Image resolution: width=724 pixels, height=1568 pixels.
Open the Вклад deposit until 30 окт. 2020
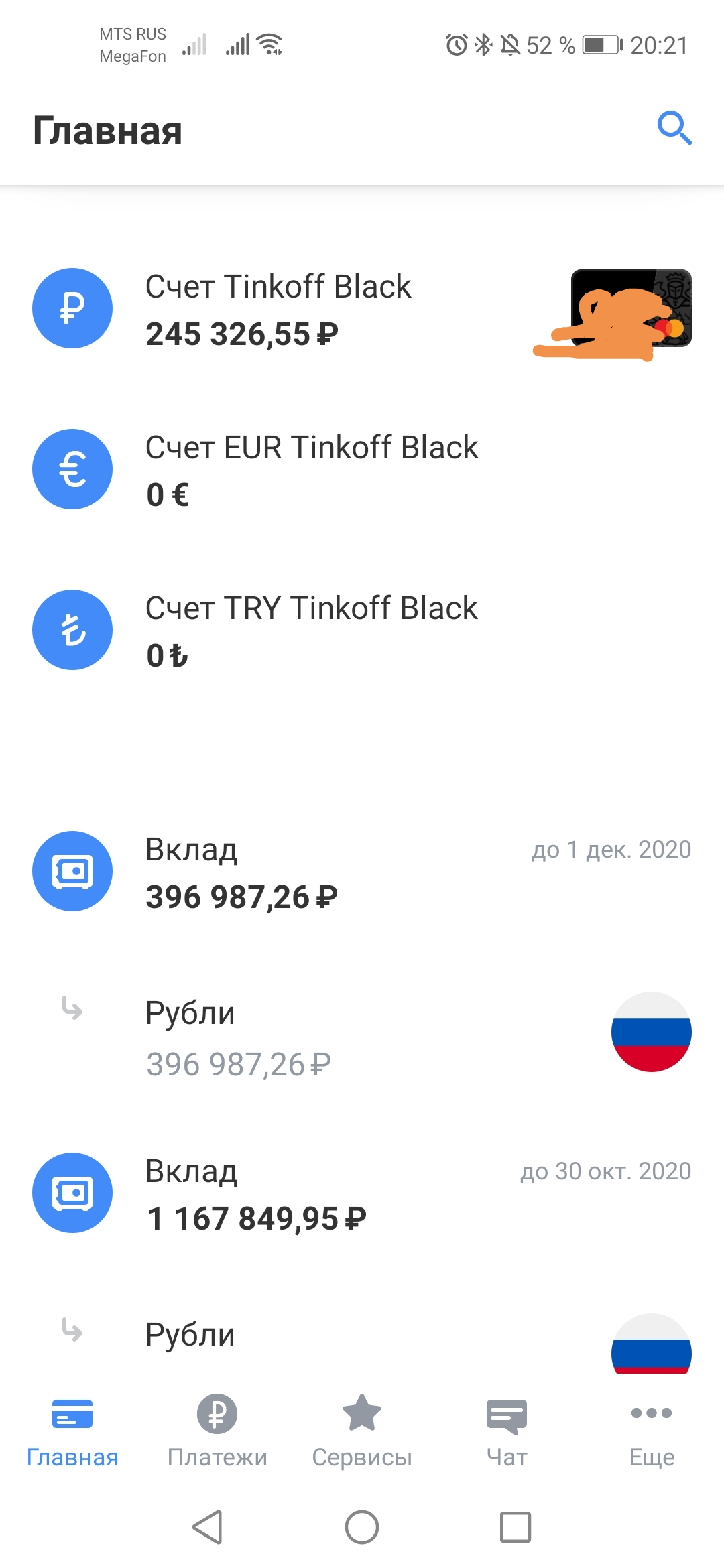pos(362,1193)
